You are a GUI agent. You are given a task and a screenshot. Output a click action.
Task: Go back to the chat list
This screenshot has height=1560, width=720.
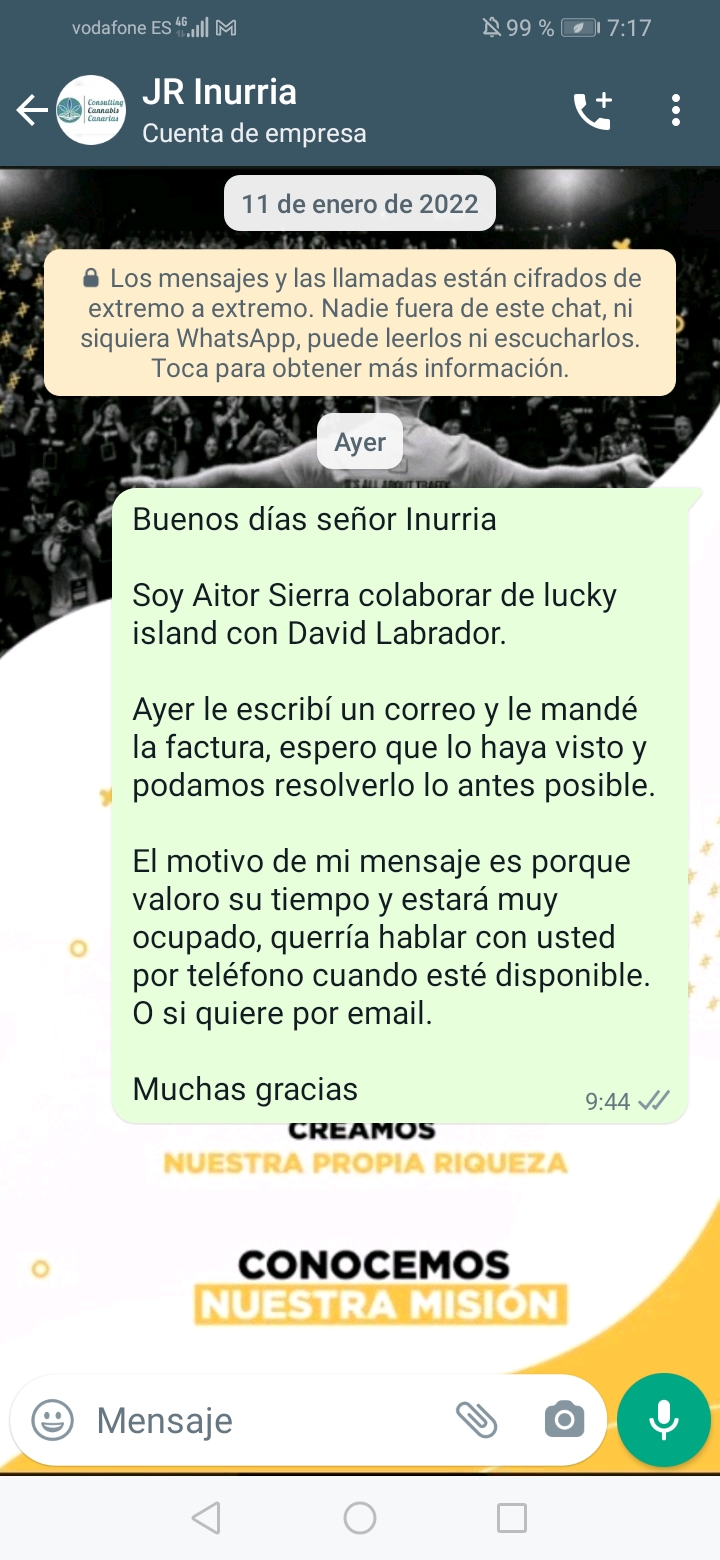32,110
